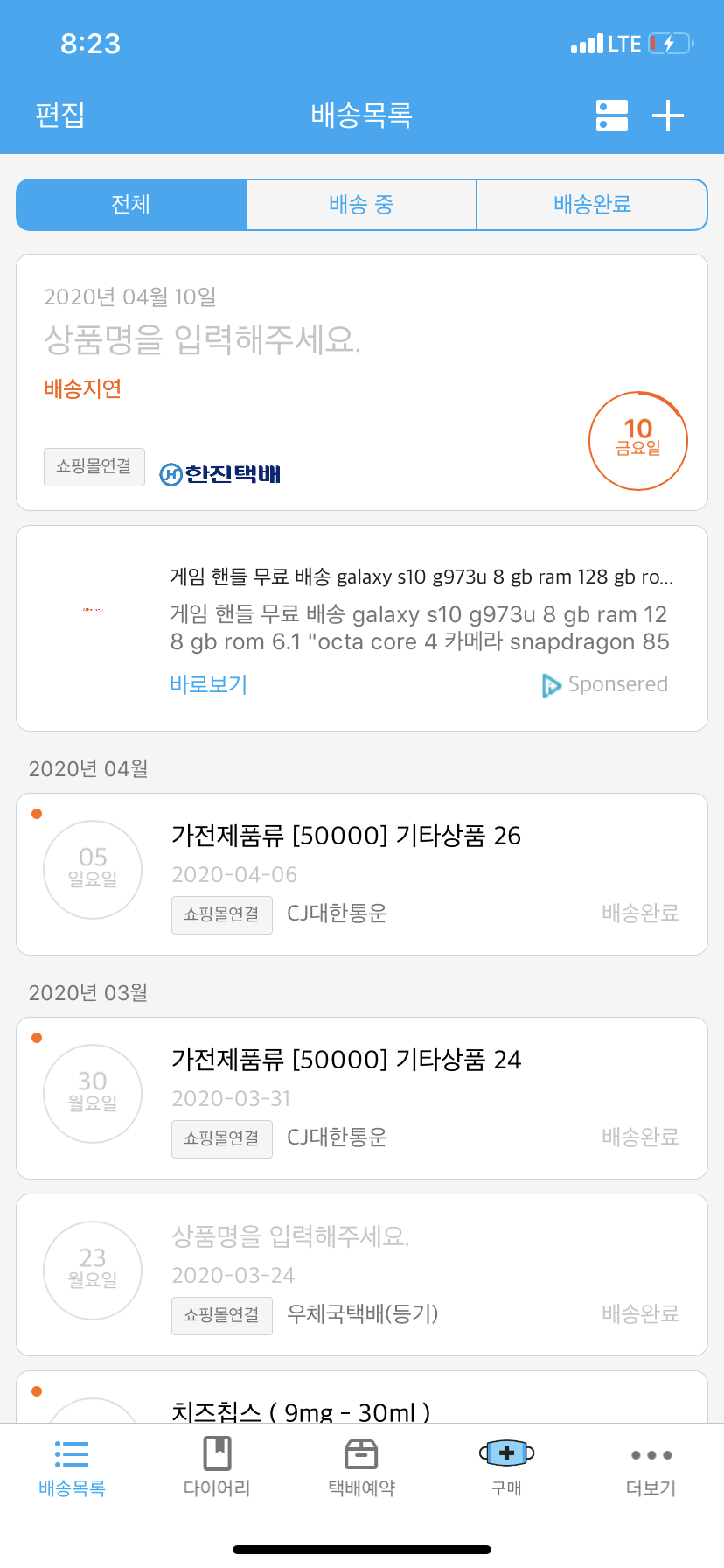Switch to the 배송 중 segment
Screen dimensions: 724x1568
point(361,205)
